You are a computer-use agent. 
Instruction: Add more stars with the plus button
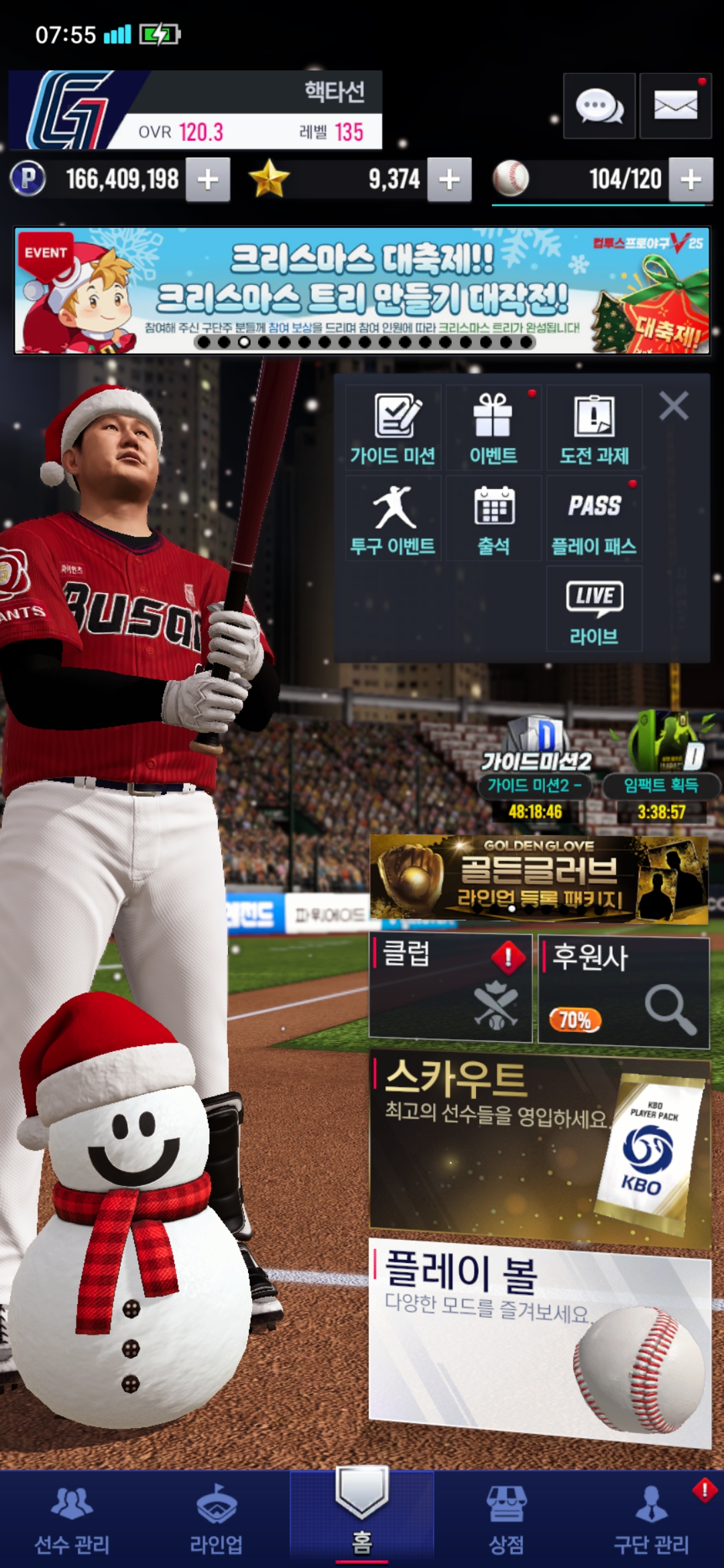pos(449,180)
